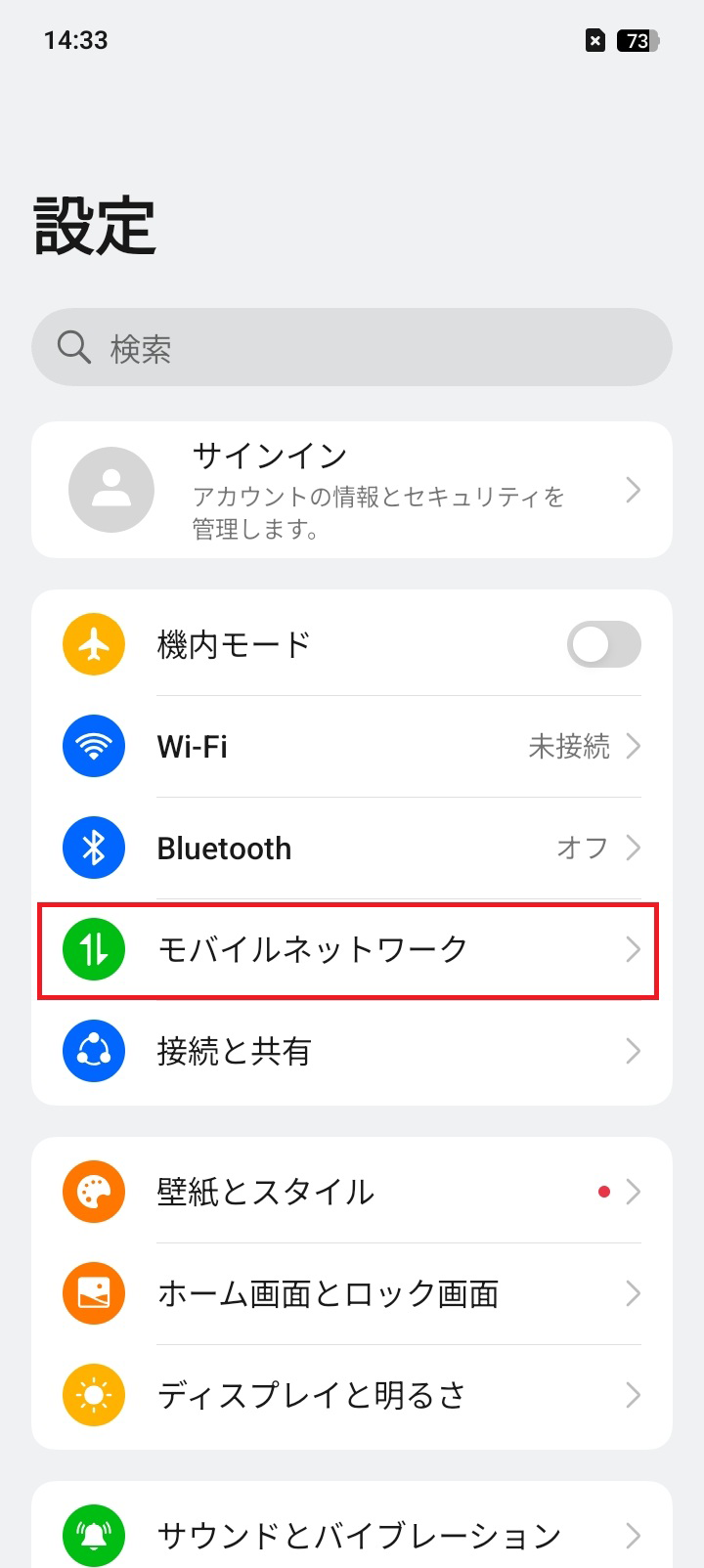Tap the ホーム画面とロック画面 picture icon
The width and height of the screenshot is (704, 1568).
(93, 1293)
